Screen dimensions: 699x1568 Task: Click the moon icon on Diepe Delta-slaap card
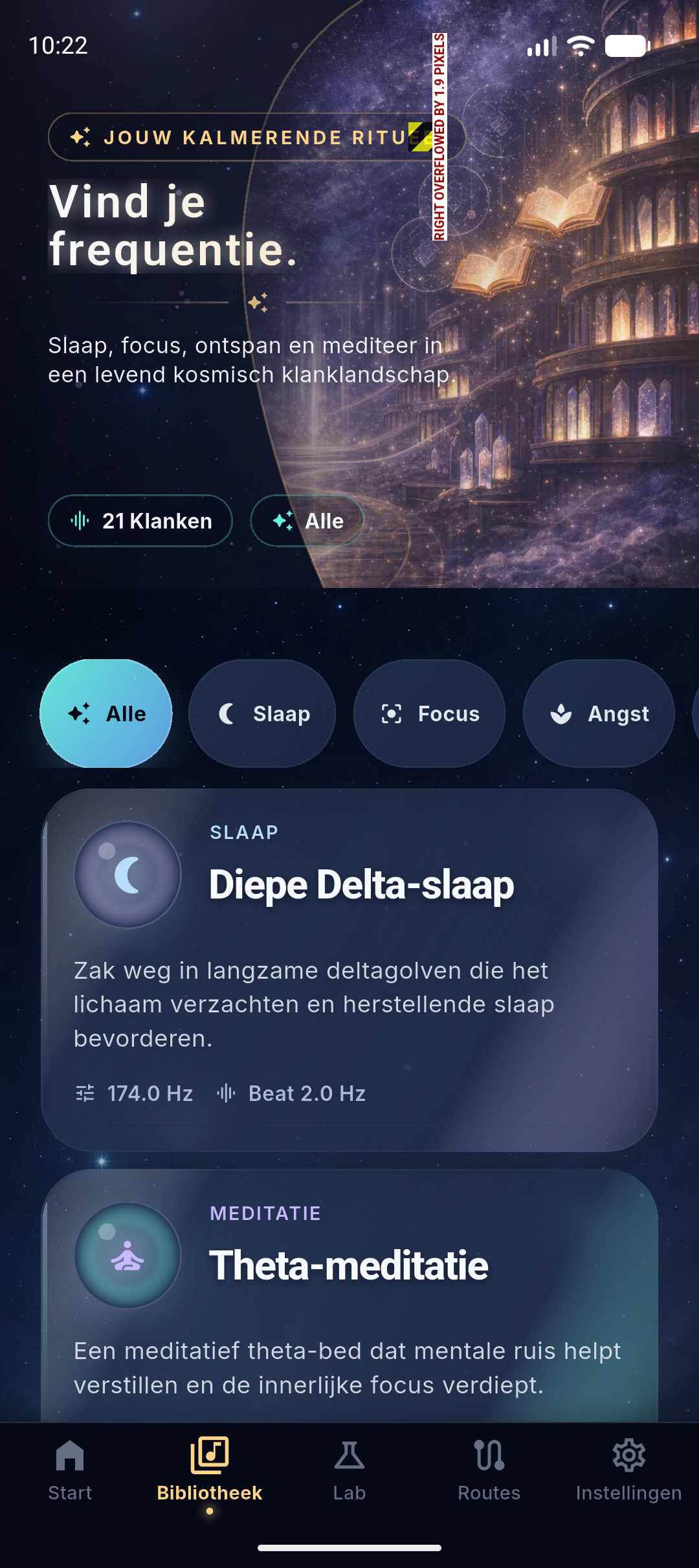128,875
